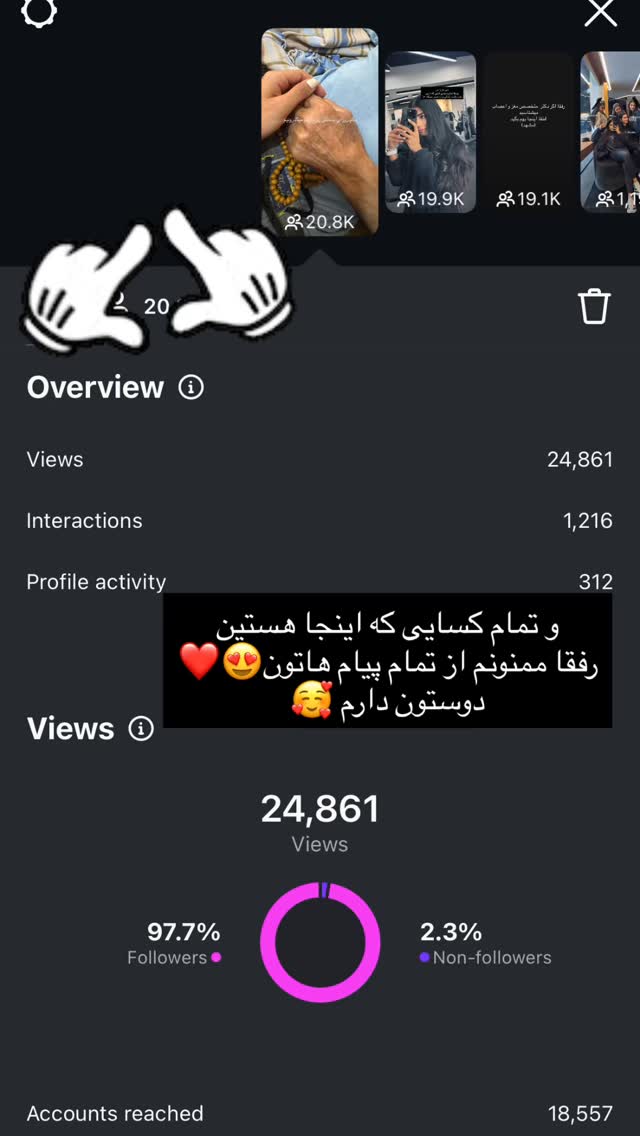The image size is (640, 1136).
Task: Open the settings gear icon
Action: (x=39, y=10)
